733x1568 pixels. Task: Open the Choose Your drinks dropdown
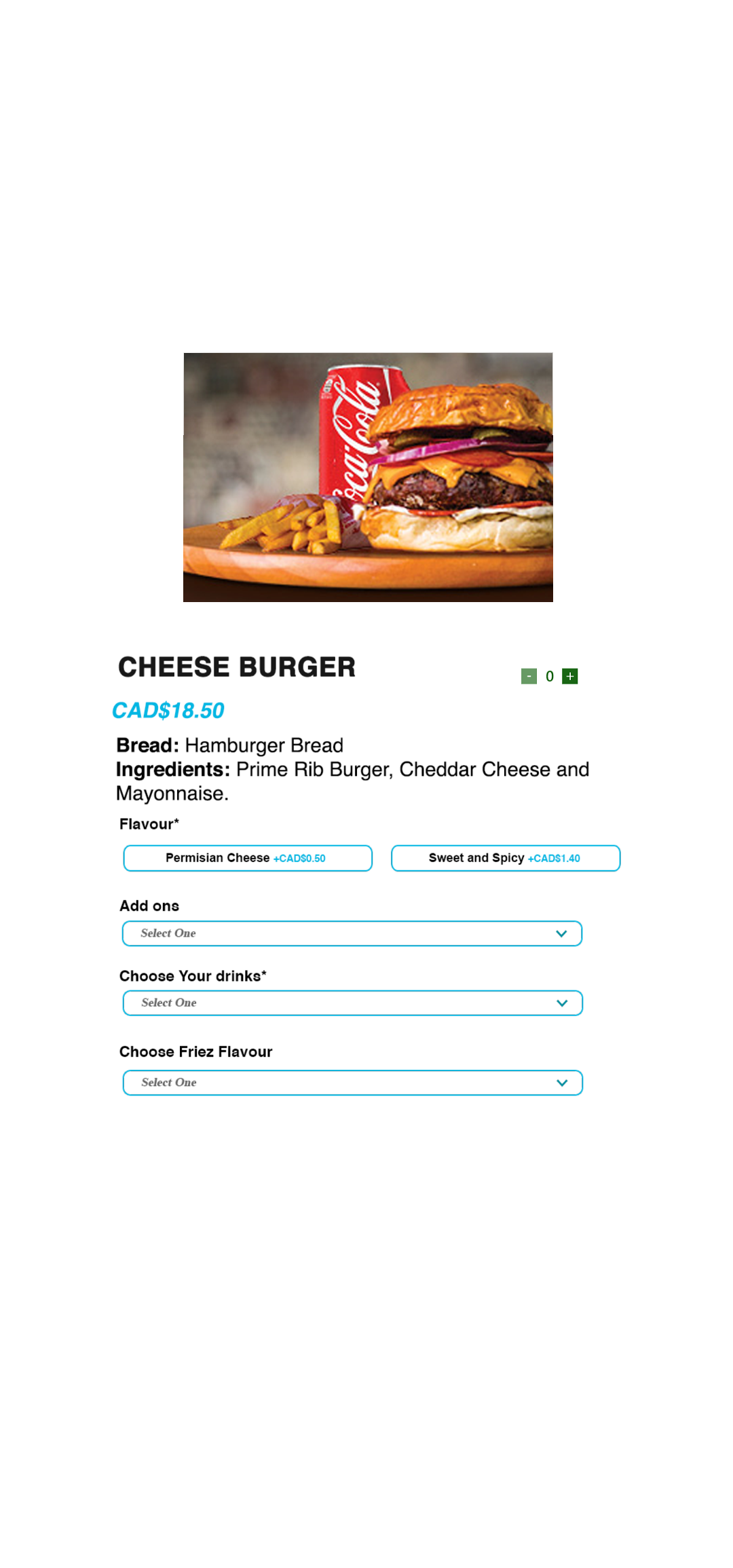352,1003
